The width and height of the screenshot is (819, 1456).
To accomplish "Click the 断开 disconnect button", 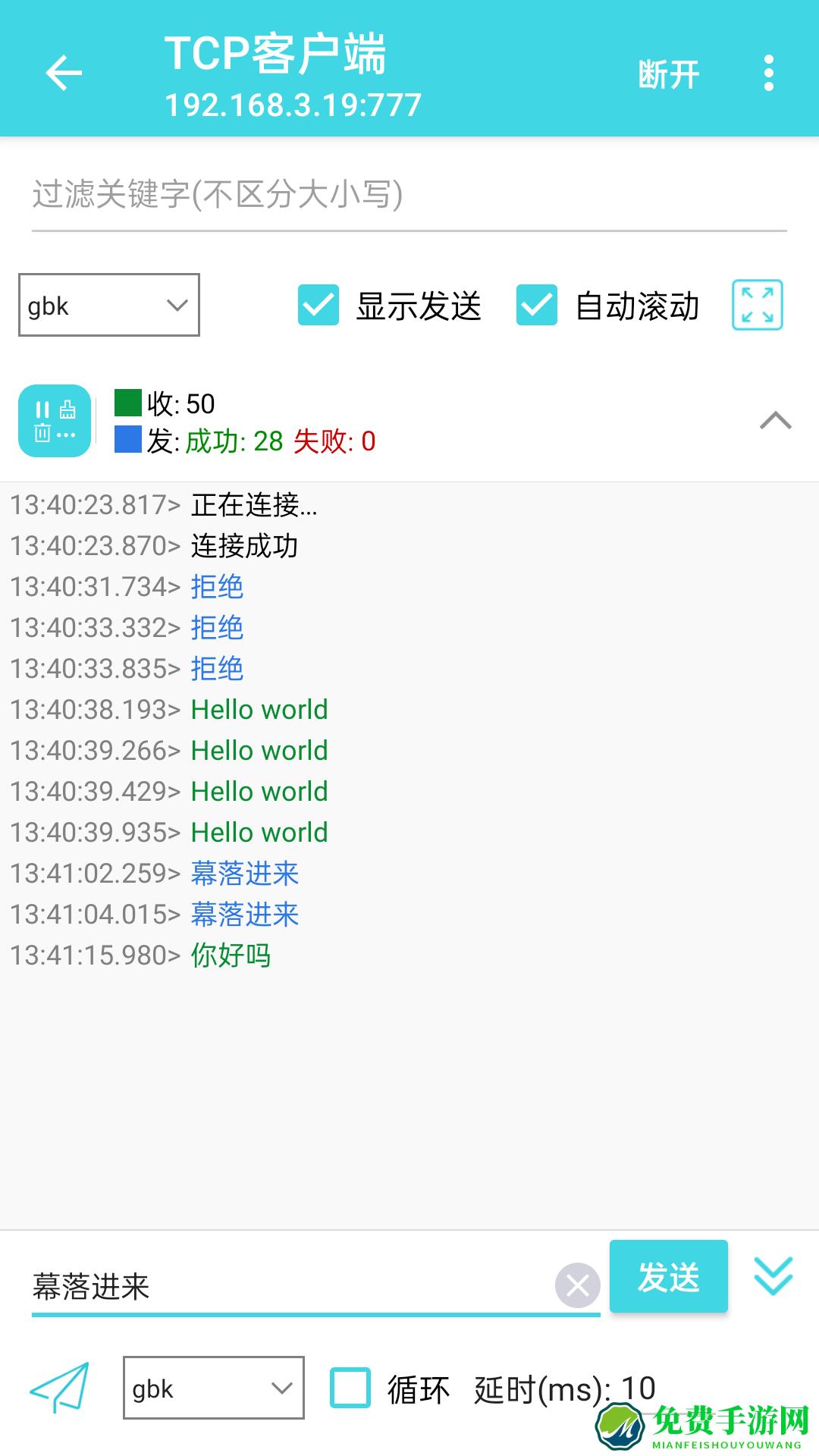I will (x=668, y=74).
